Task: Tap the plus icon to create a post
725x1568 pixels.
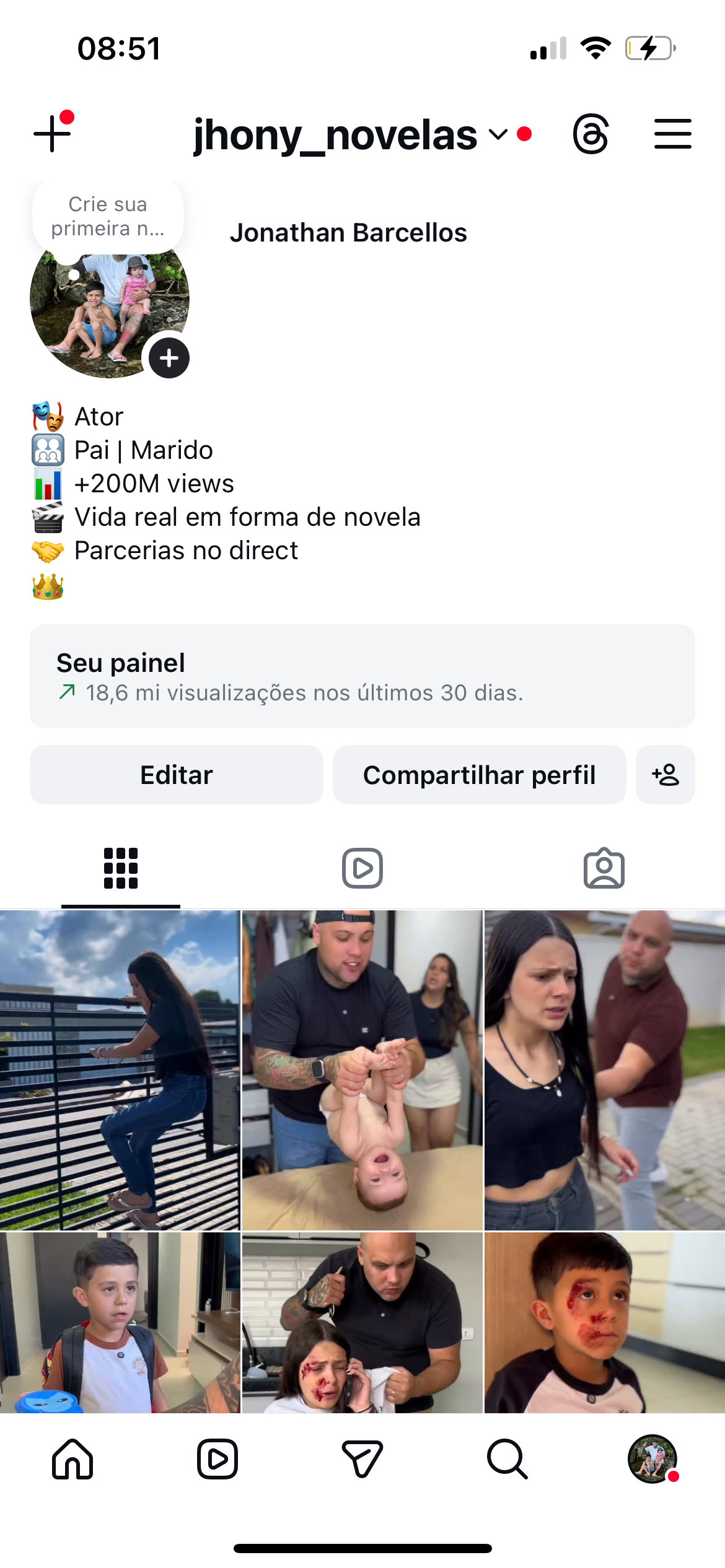Action: point(52,134)
